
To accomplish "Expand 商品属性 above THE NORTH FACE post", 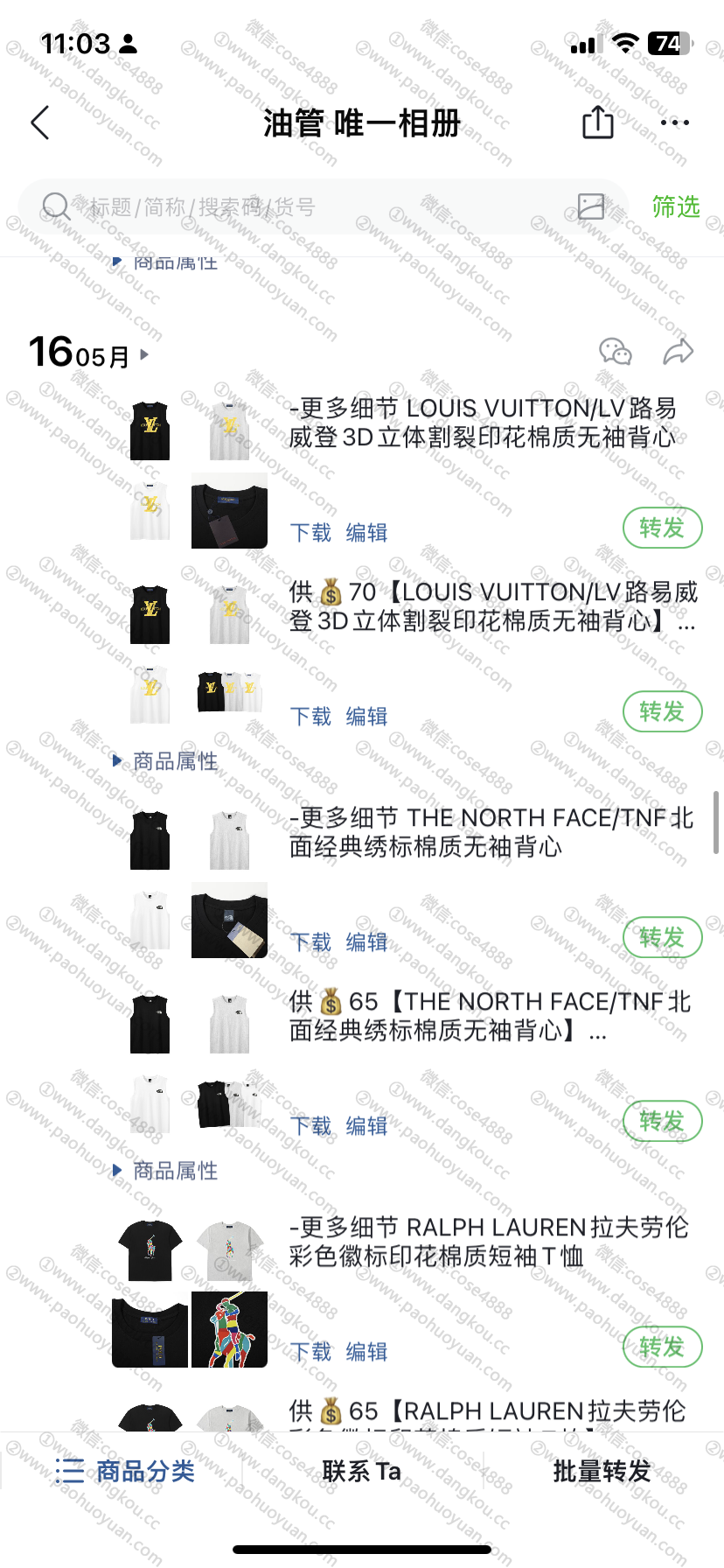I will pyautogui.click(x=166, y=761).
